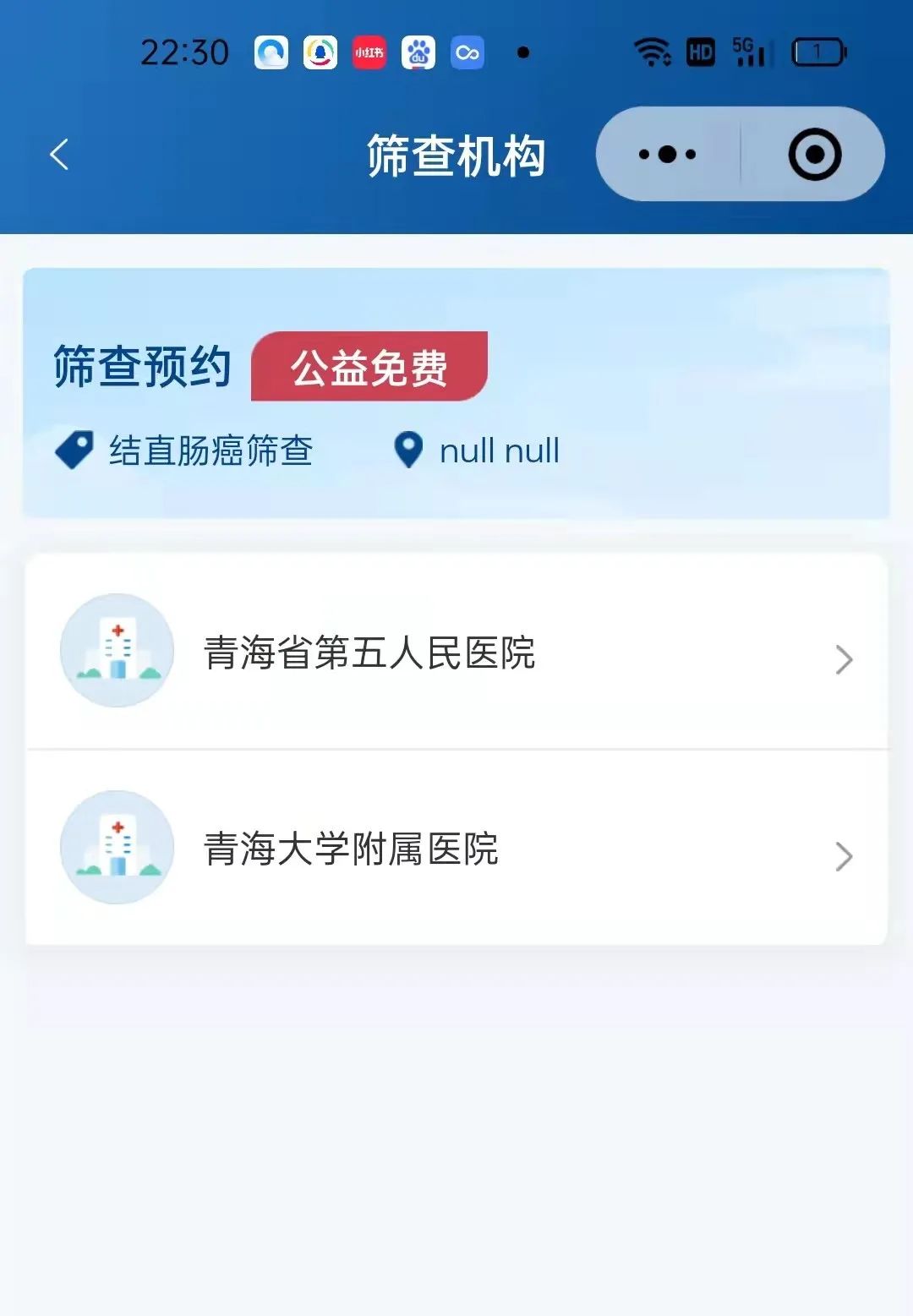This screenshot has width=913, height=1316.
Task: Go back from the 筛查机构 page
Action: point(59,155)
